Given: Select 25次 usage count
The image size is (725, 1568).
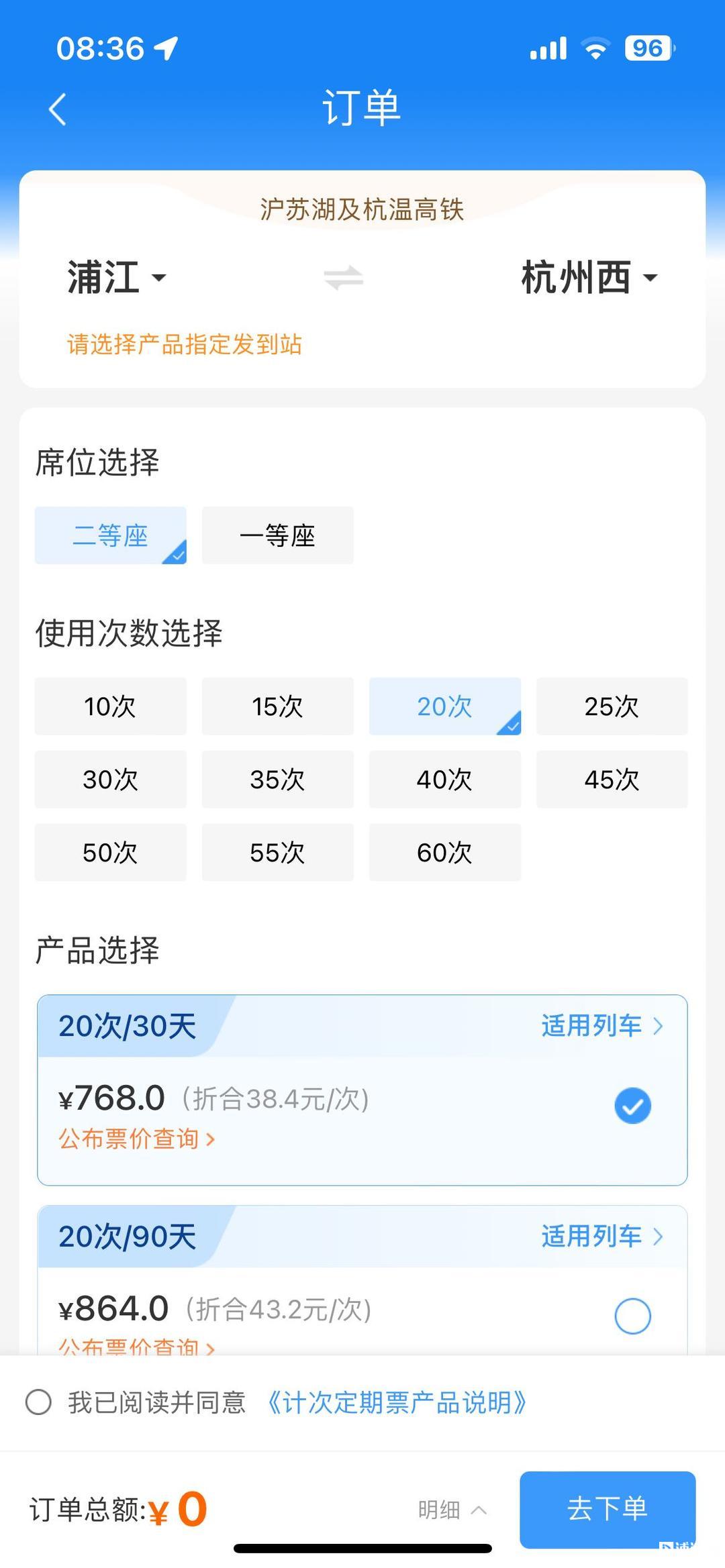Looking at the screenshot, I should (612, 707).
